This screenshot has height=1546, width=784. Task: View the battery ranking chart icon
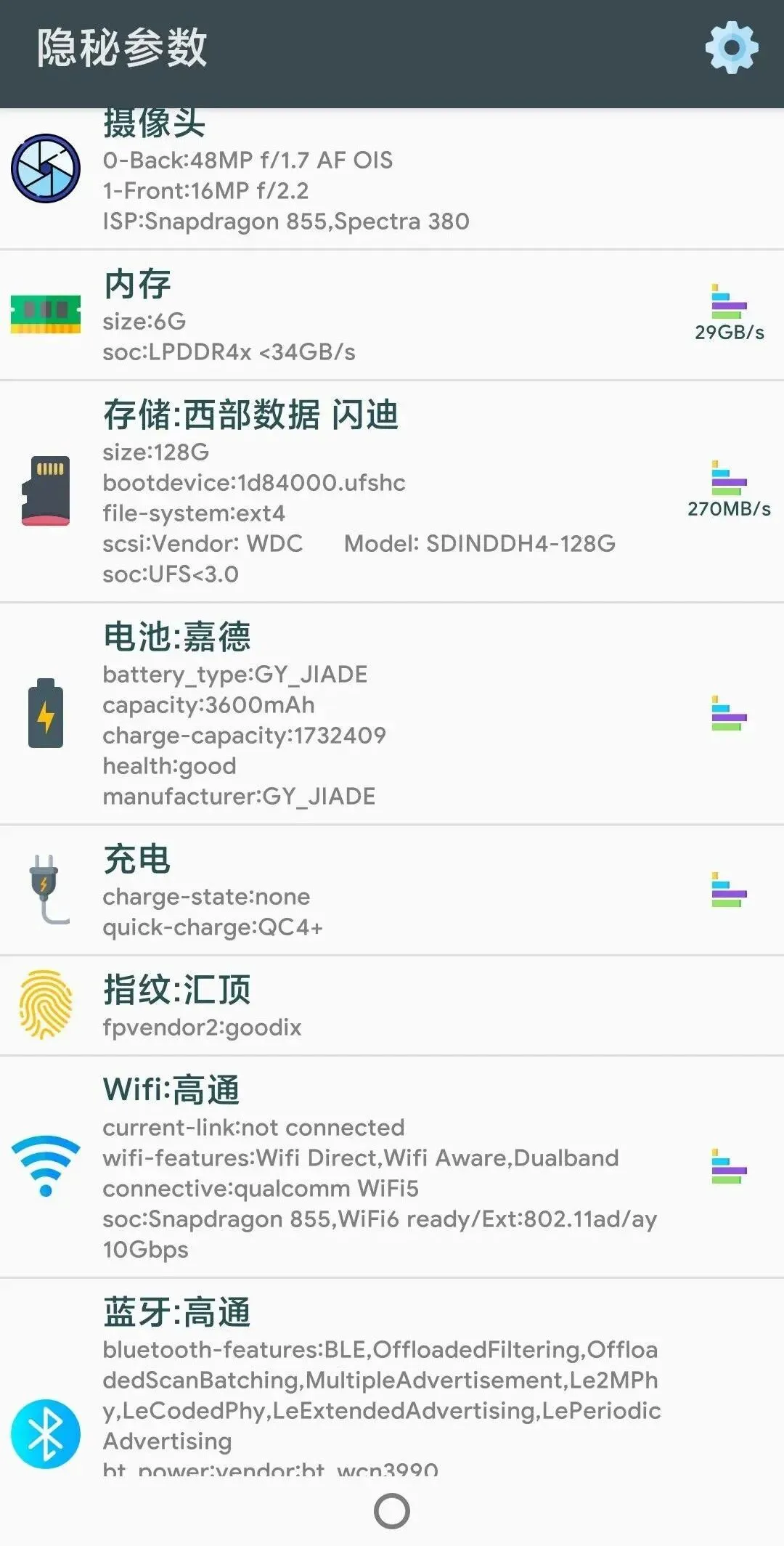pyautogui.click(x=729, y=712)
